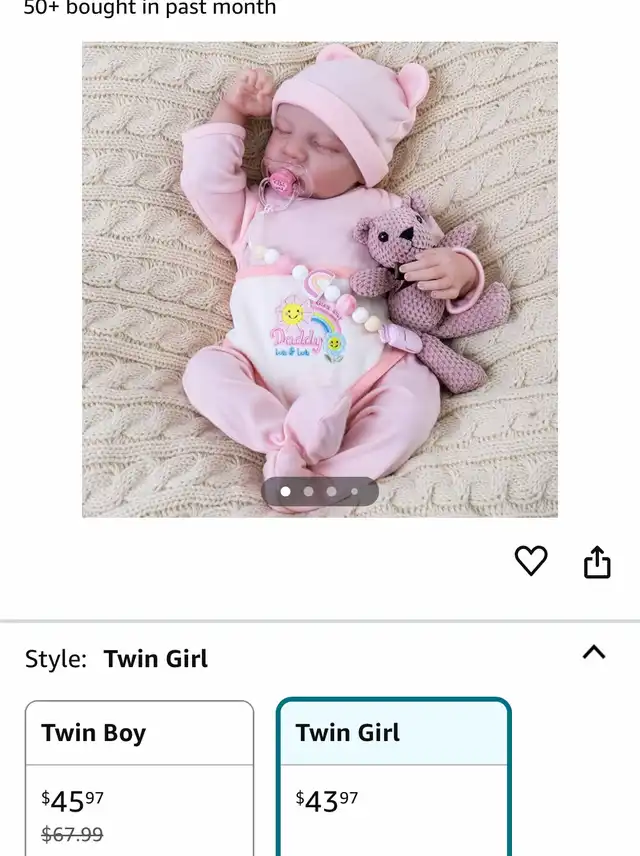Add this doll to your wish list

pyautogui.click(x=531, y=562)
